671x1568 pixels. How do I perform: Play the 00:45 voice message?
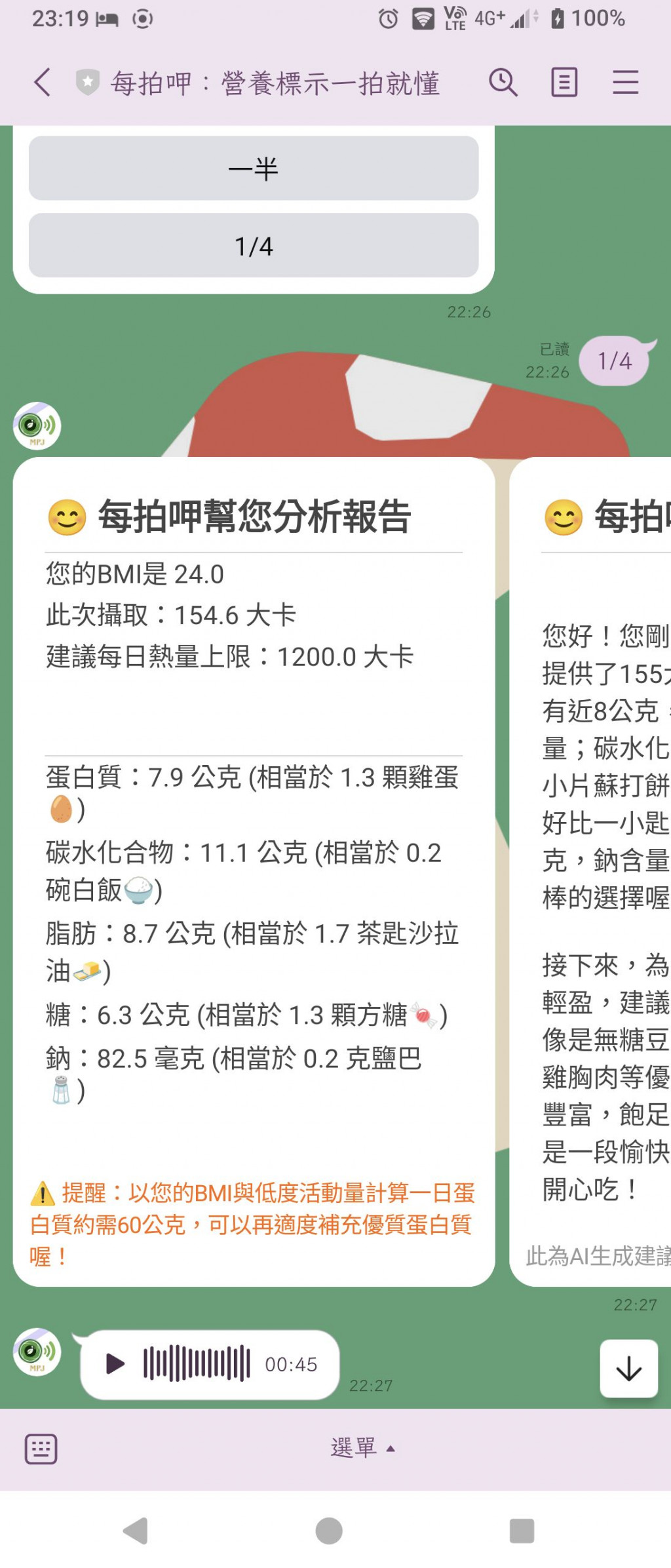click(x=115, y=1363)
